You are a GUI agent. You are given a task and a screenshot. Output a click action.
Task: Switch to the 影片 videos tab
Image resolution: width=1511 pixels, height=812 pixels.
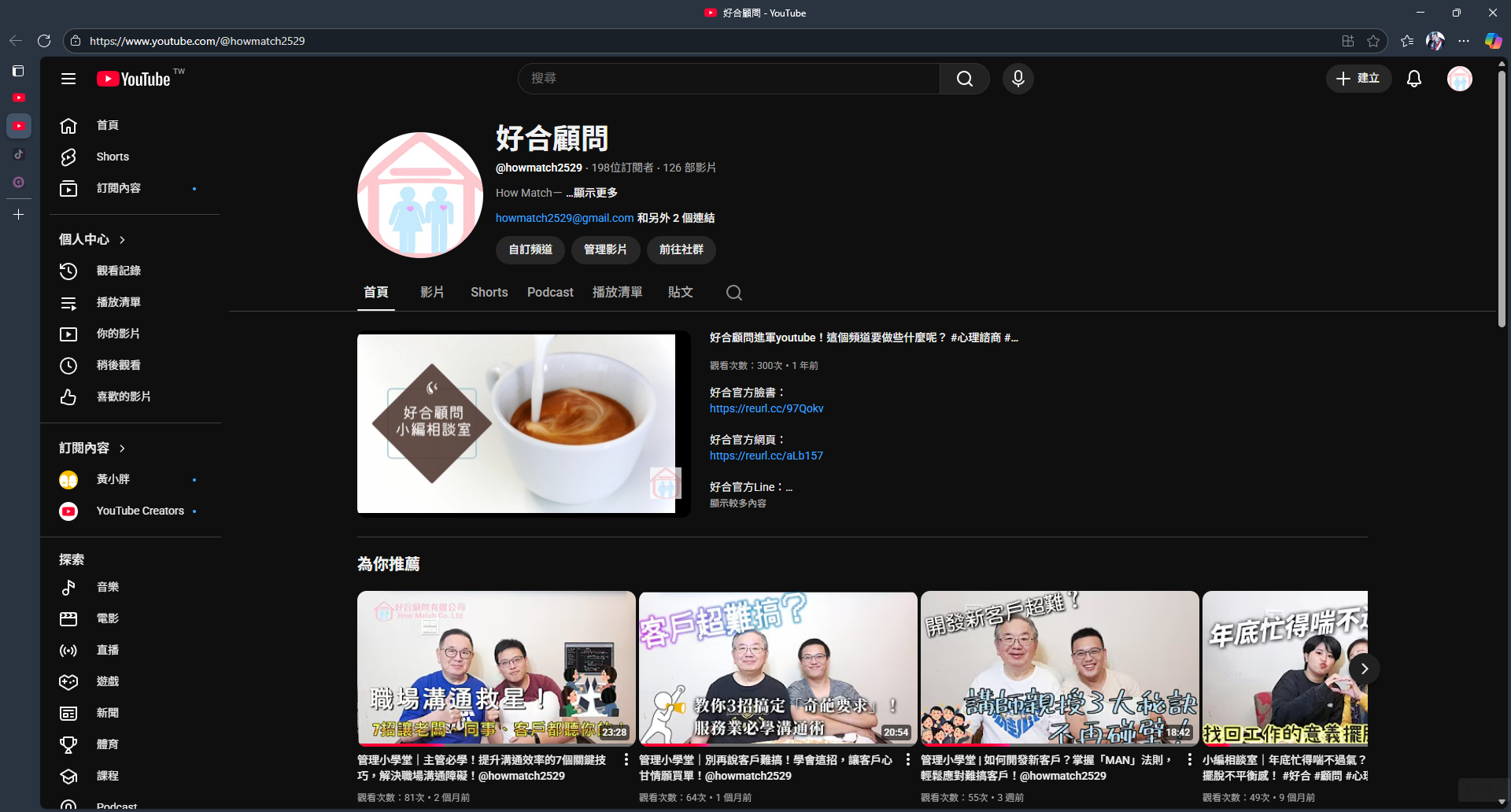[432, 292]
